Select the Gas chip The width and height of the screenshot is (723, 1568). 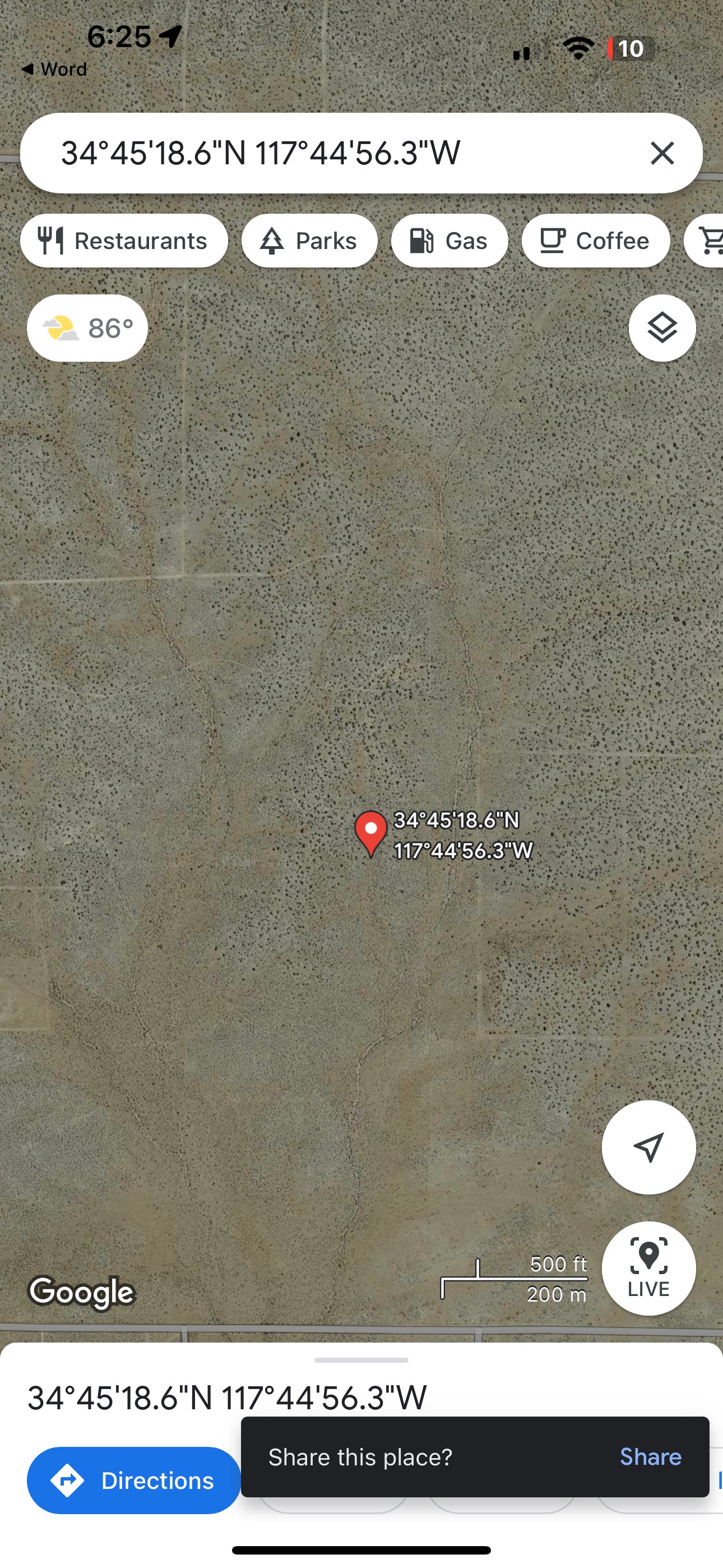point(449,241)
